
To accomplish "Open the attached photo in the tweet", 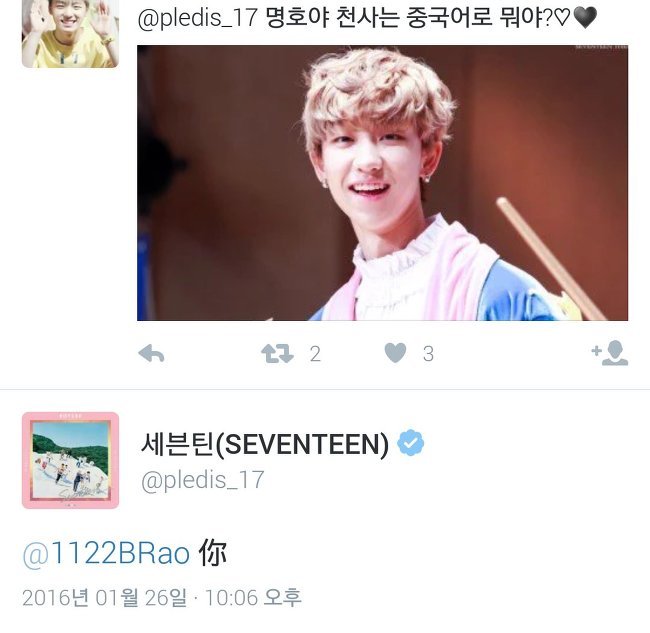I will point(382,182).
